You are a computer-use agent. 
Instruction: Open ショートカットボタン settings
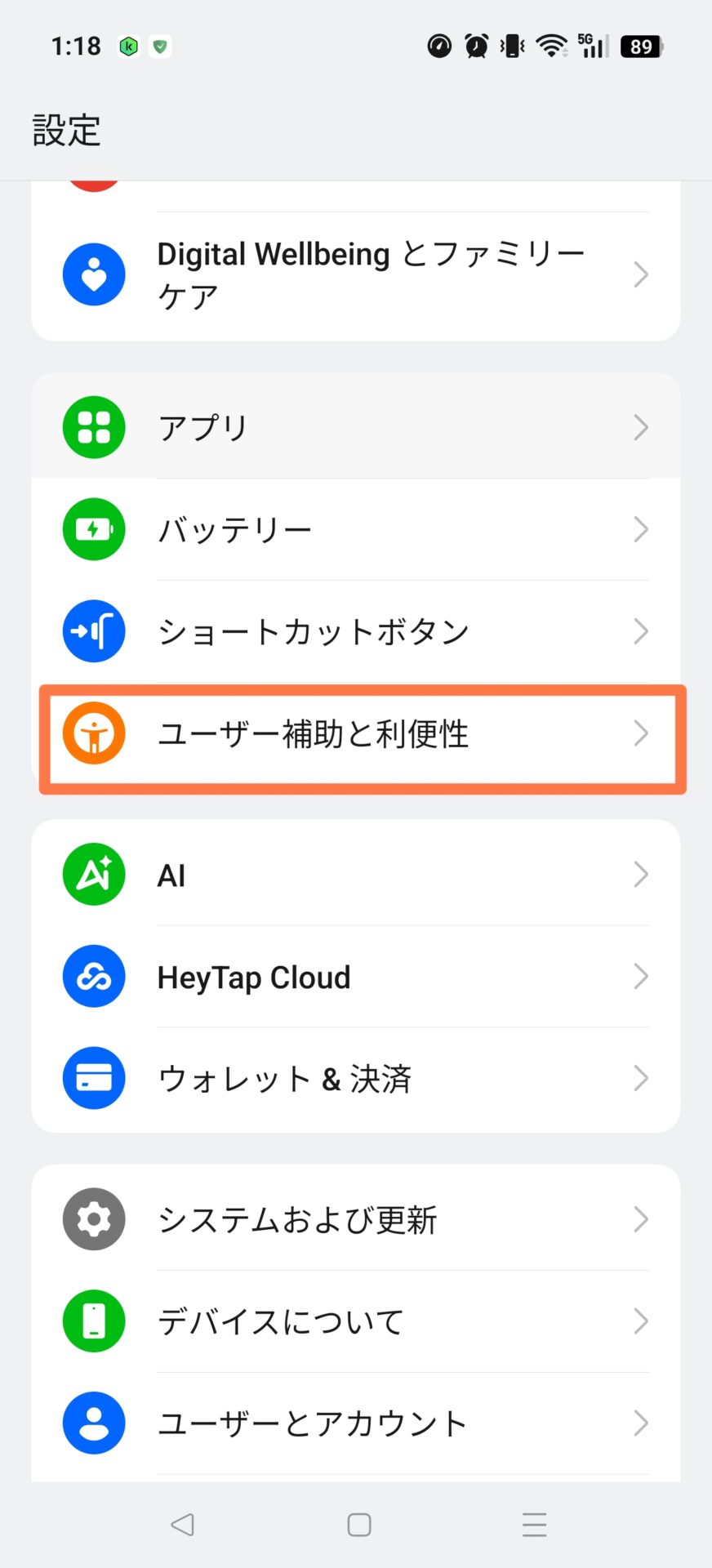pos(355,631)
